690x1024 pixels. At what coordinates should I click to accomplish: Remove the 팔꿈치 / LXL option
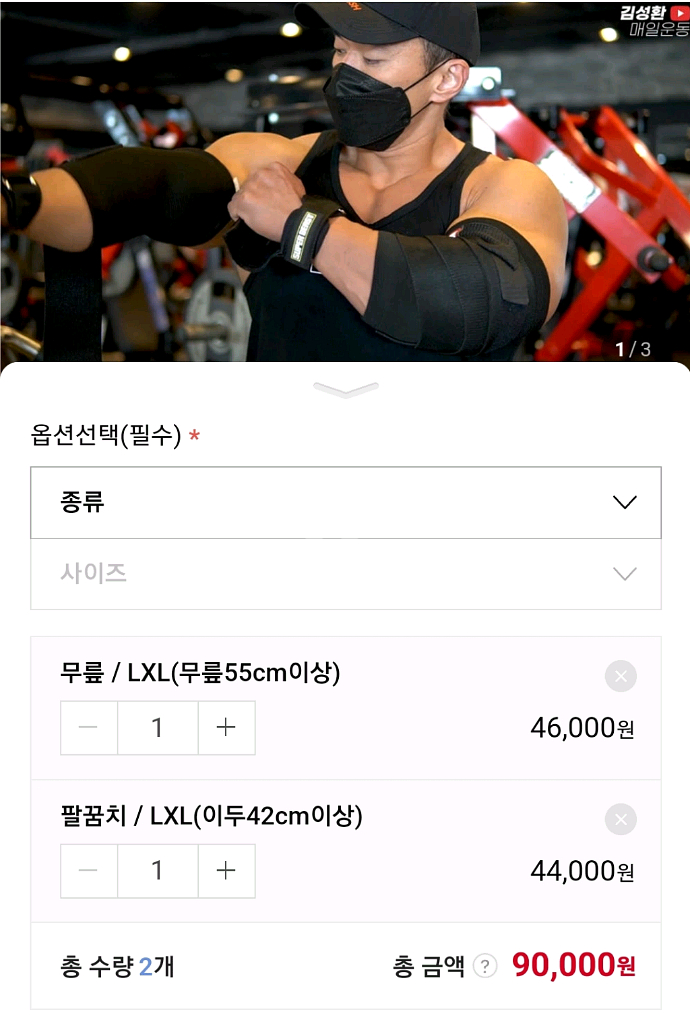(x=620, y=820)
